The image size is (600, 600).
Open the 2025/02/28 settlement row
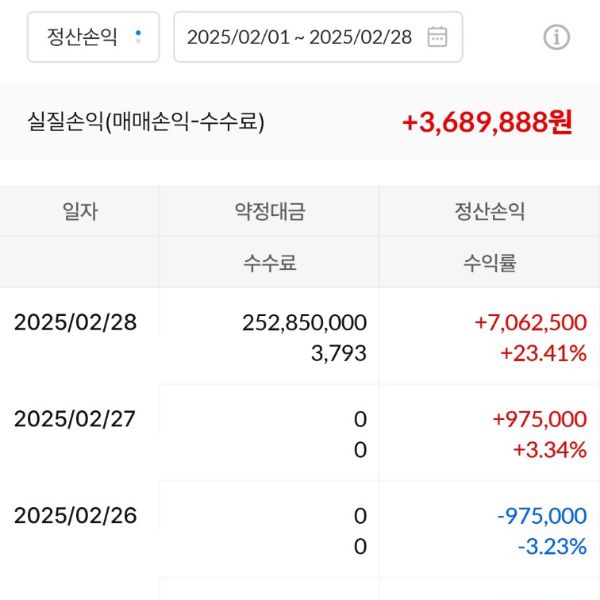pos(300,337)
